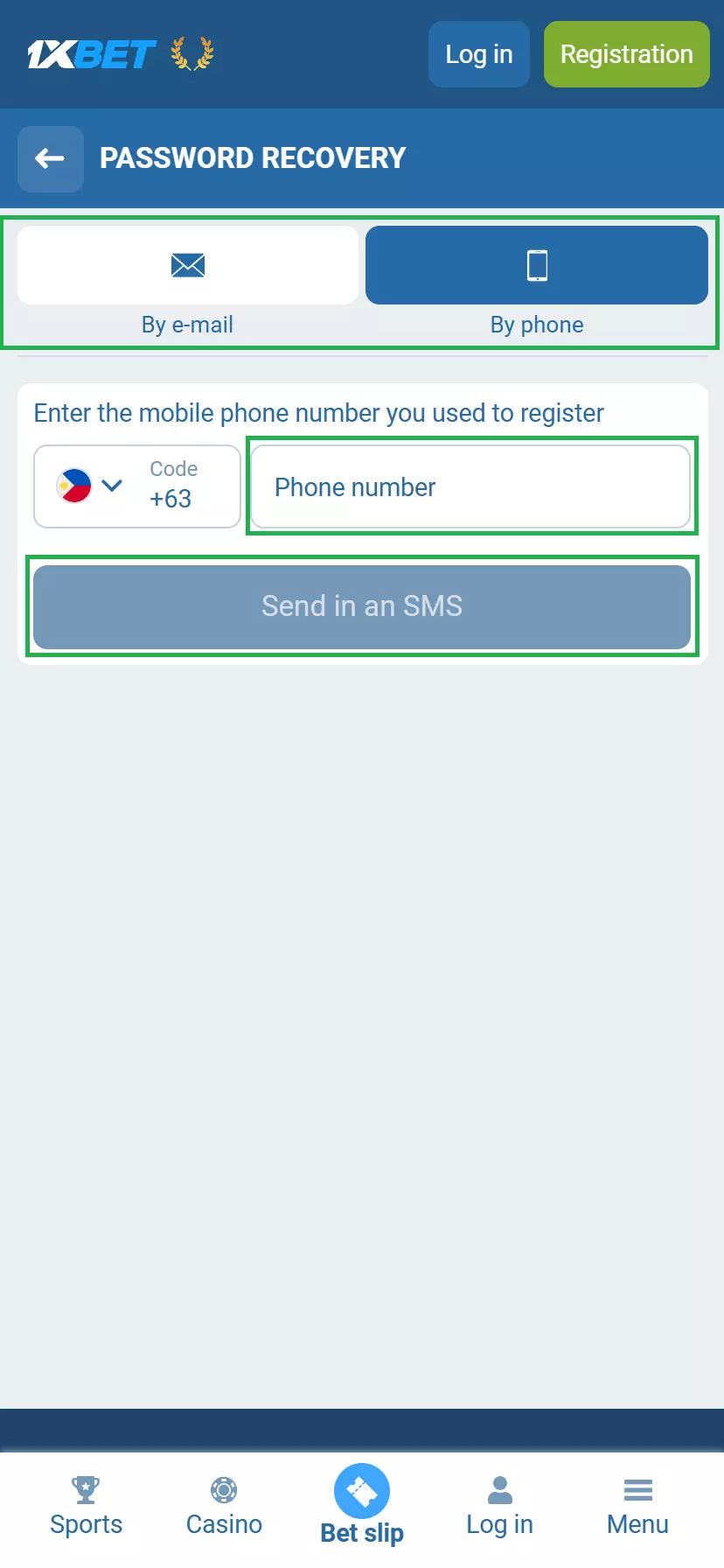Focus the Phone number field
Image resolution: width=724 pixels, height=1568 pixels.
coord(470,486)
